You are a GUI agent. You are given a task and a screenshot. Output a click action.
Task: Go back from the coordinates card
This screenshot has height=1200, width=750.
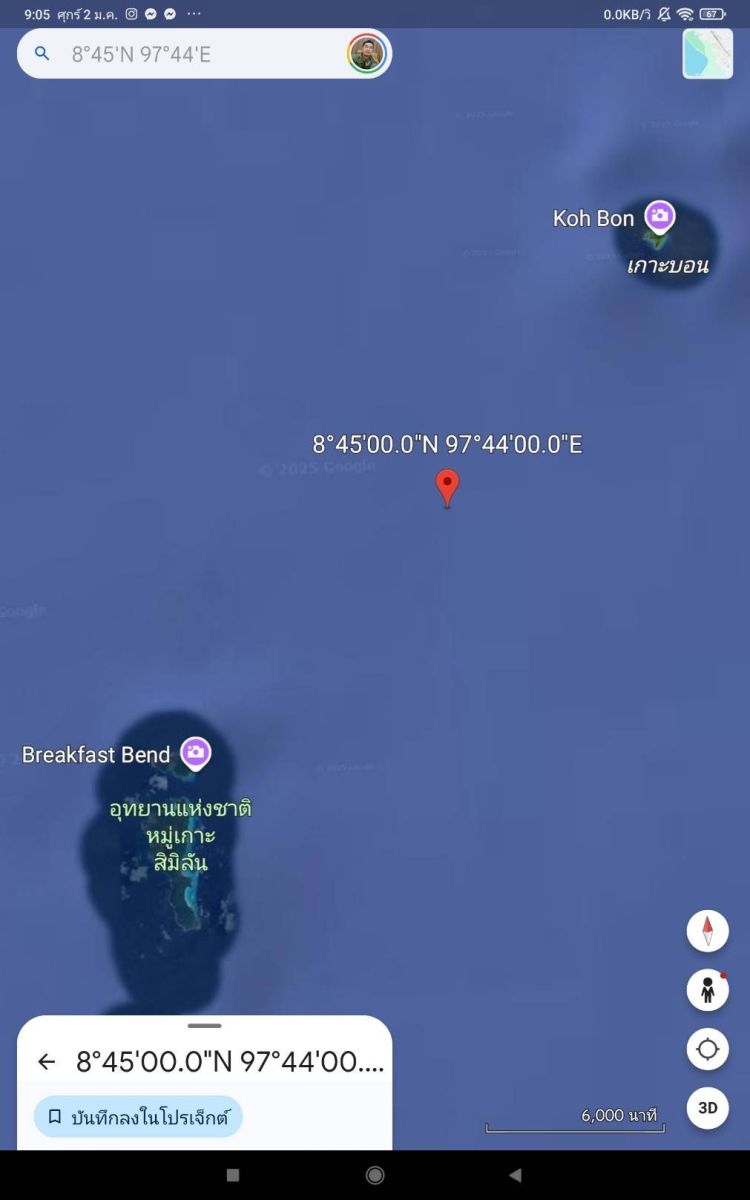pos(46,1062)
